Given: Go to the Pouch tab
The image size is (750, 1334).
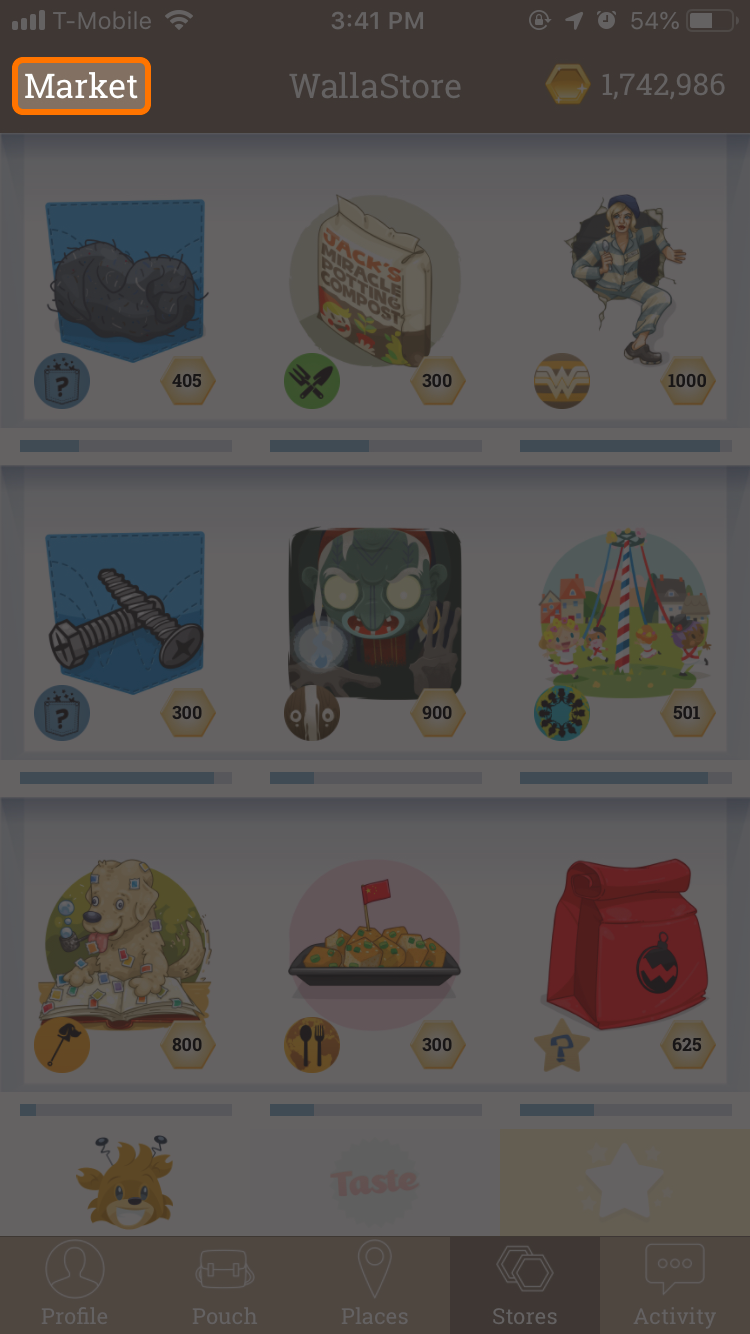Looking at the screenshot, I should pyautogui.click(x=225, y=1285).
